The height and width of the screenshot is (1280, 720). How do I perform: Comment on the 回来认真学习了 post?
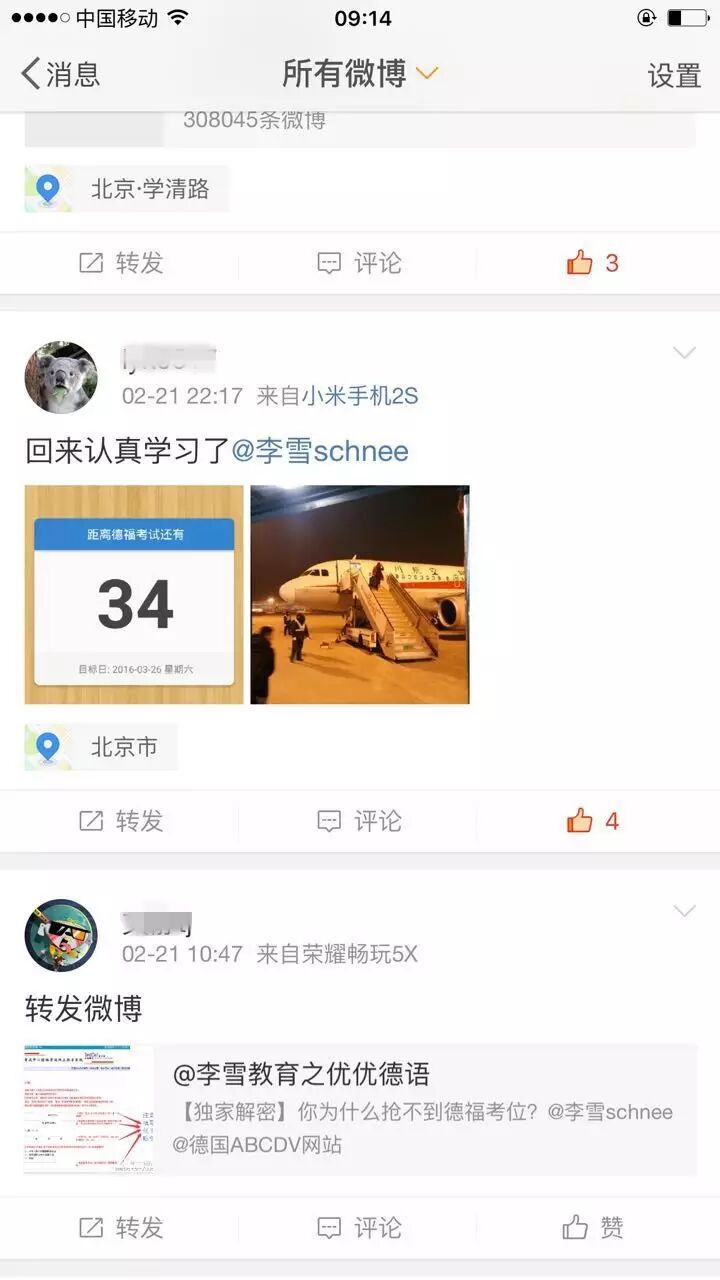pyautogui.click(x=359, y=821)
